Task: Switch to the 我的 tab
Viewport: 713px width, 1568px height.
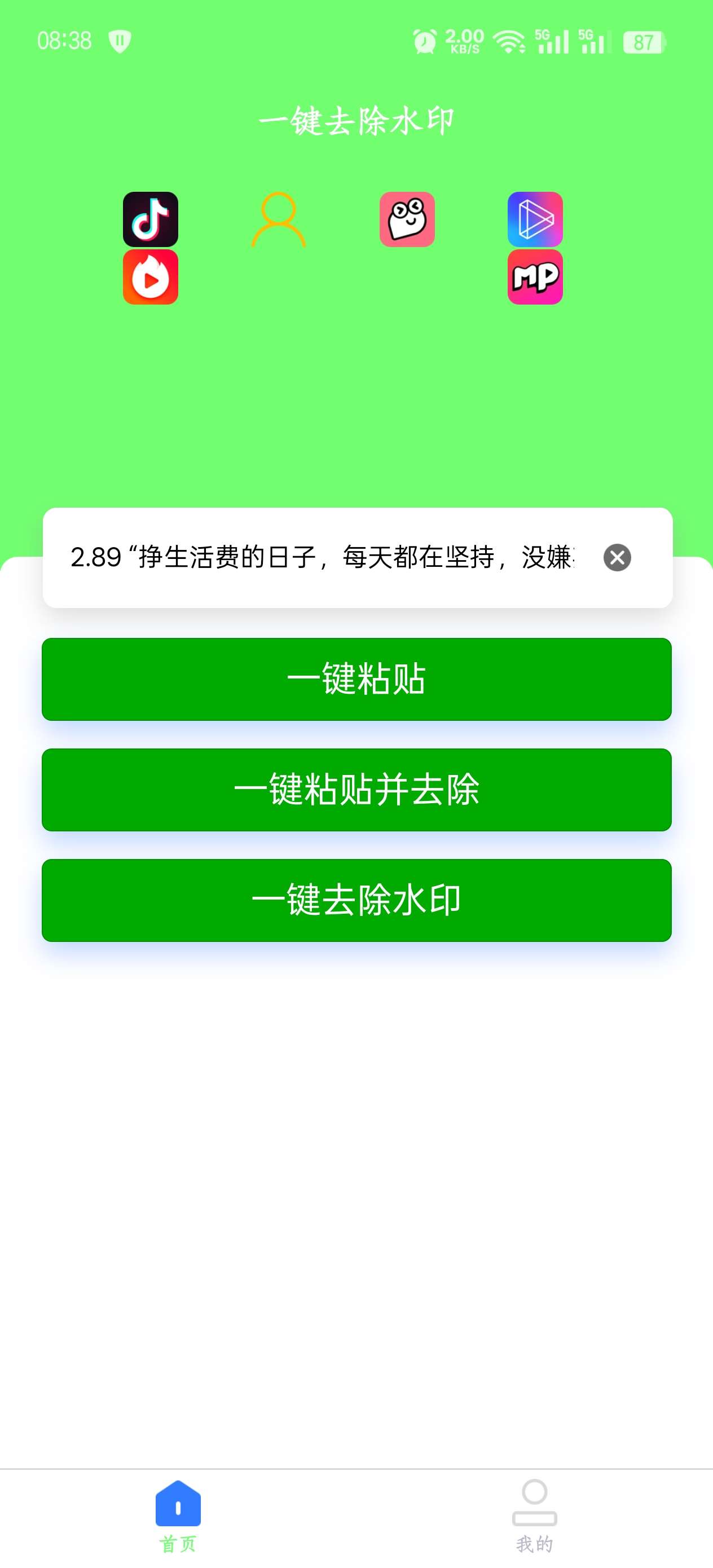Action: tap(534, 1516)
